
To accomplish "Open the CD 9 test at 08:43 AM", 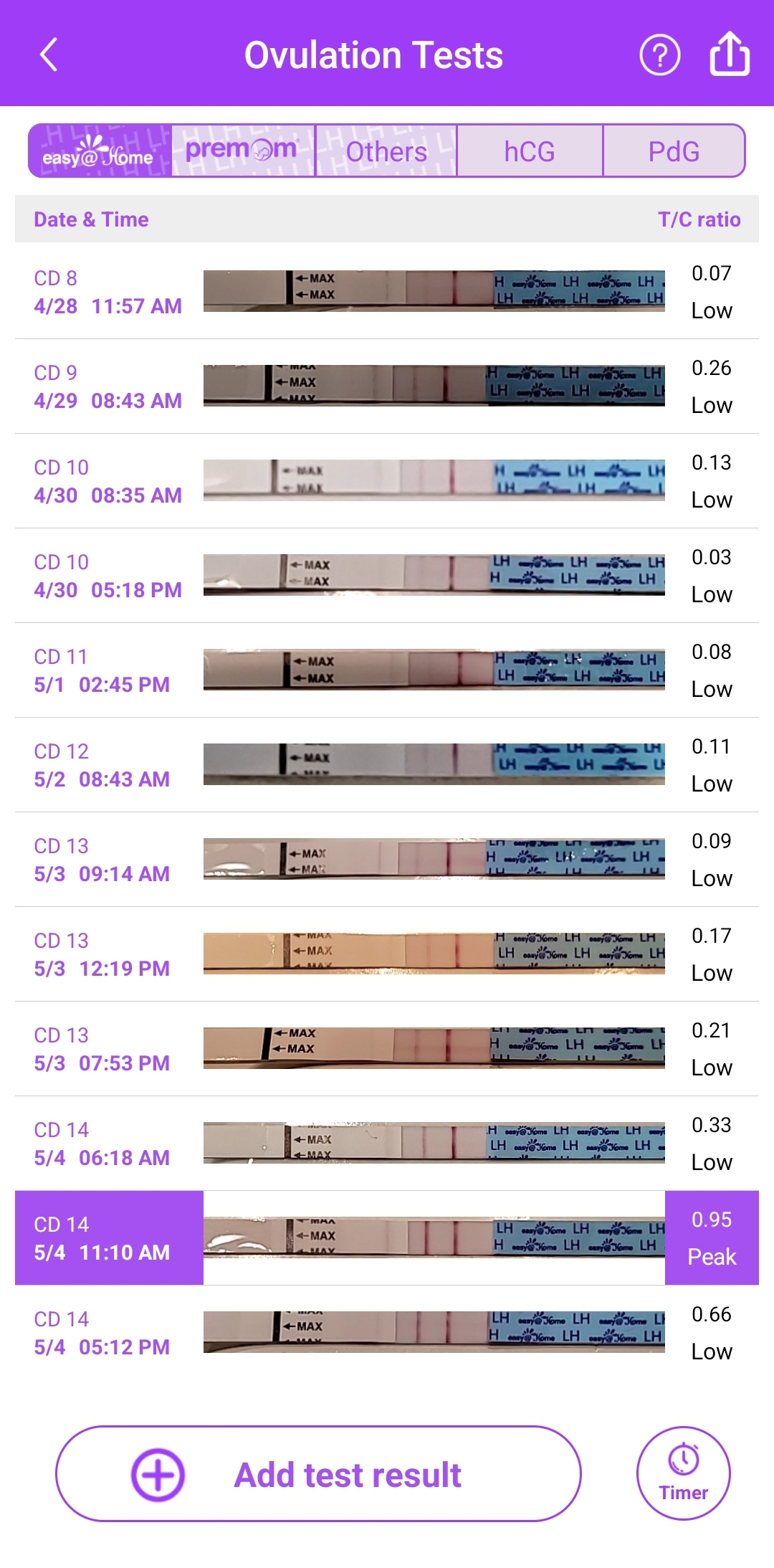I will click(387, 386).
